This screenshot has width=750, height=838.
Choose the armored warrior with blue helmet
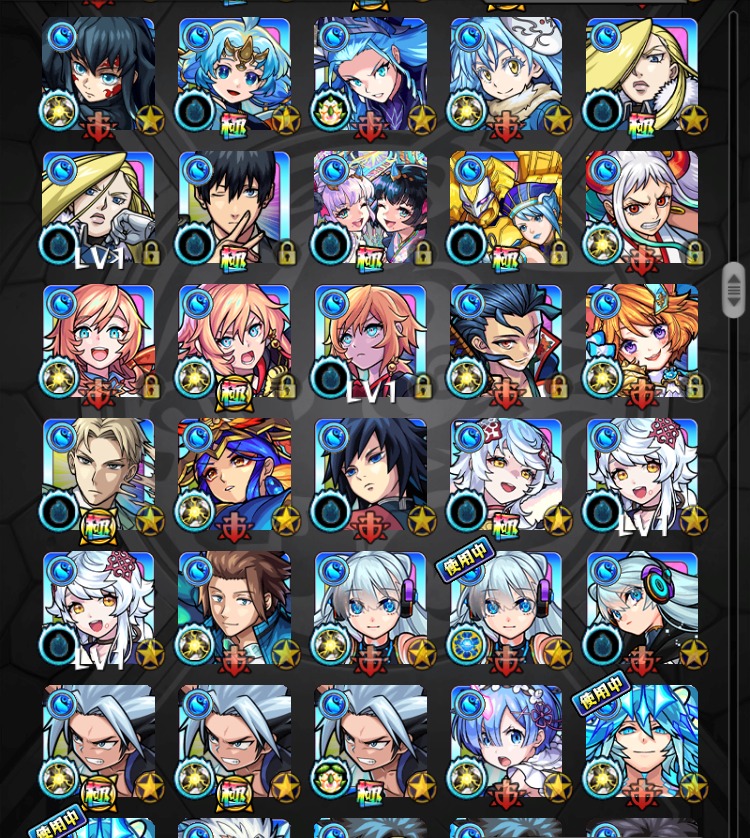[234, 476]
